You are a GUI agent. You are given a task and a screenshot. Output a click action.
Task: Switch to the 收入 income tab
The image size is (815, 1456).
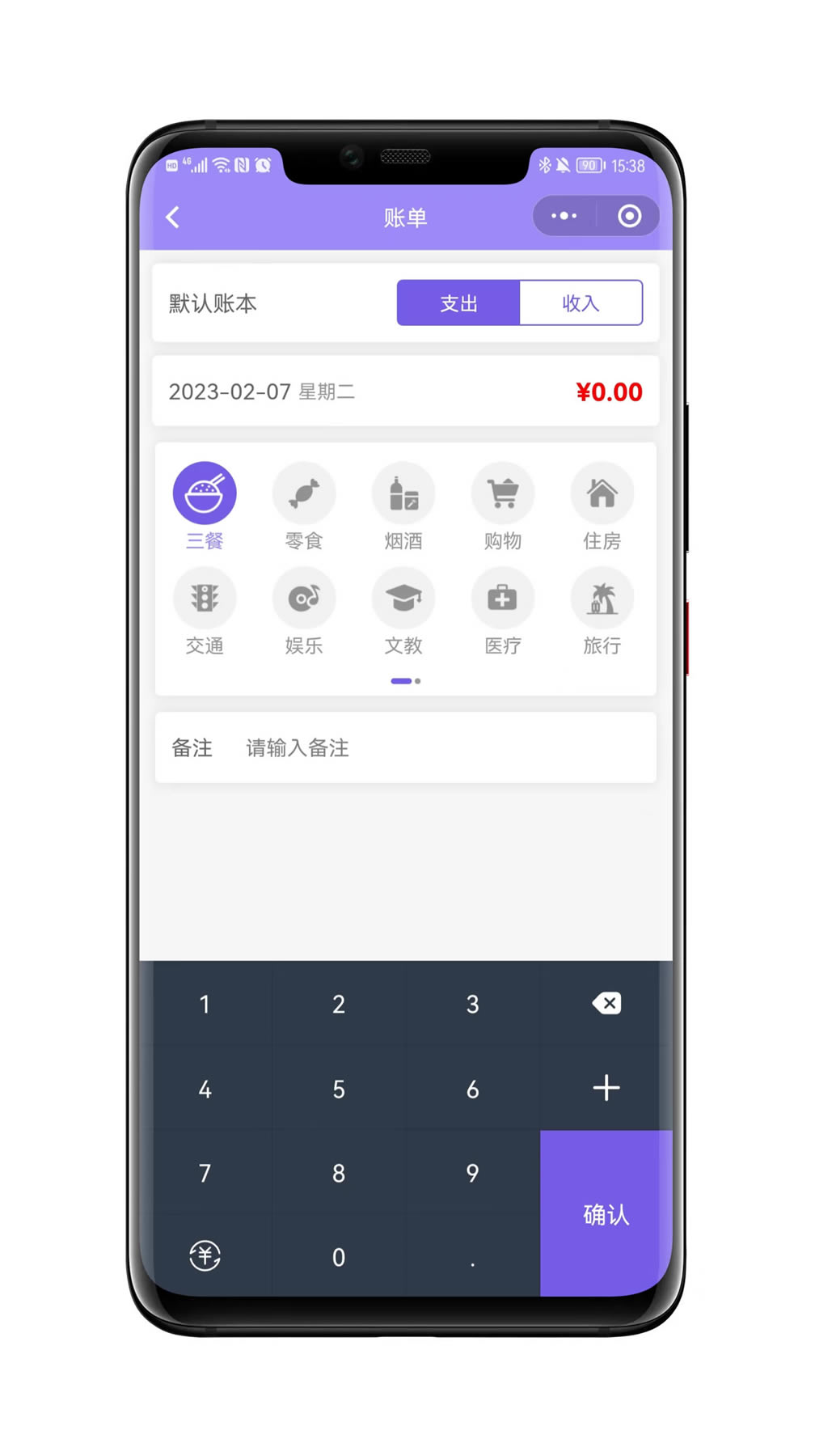click(x=581, y=303)
